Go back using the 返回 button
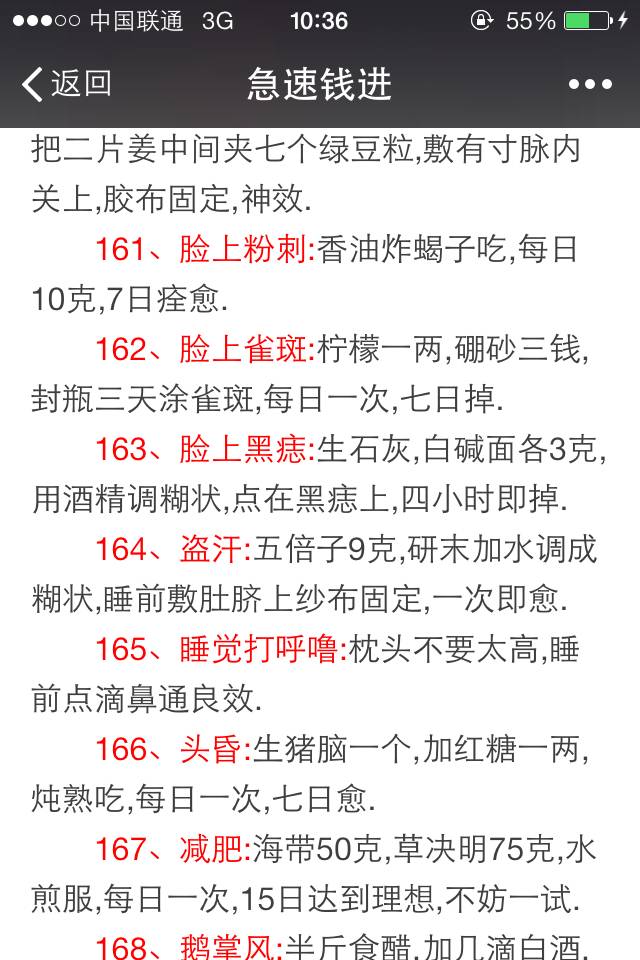The height and width of the screenshot is (960, 640). click(66, 84)
